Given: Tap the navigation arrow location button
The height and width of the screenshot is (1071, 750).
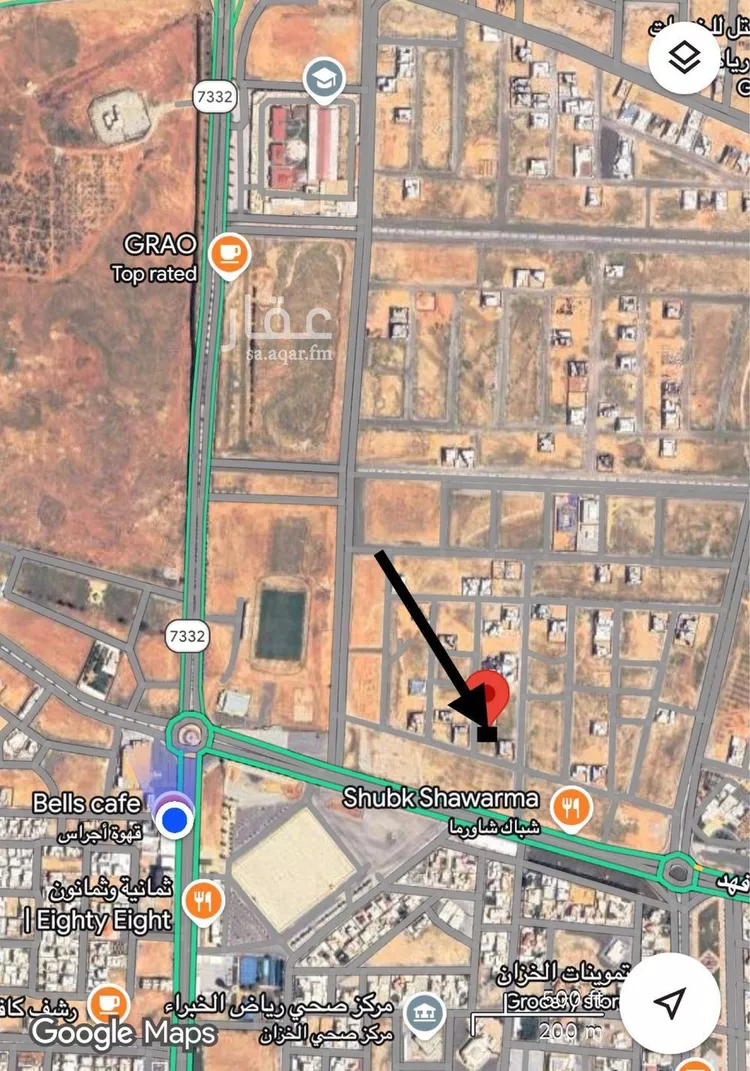Looking at the screenshot, I should (x=671, y=1001).
